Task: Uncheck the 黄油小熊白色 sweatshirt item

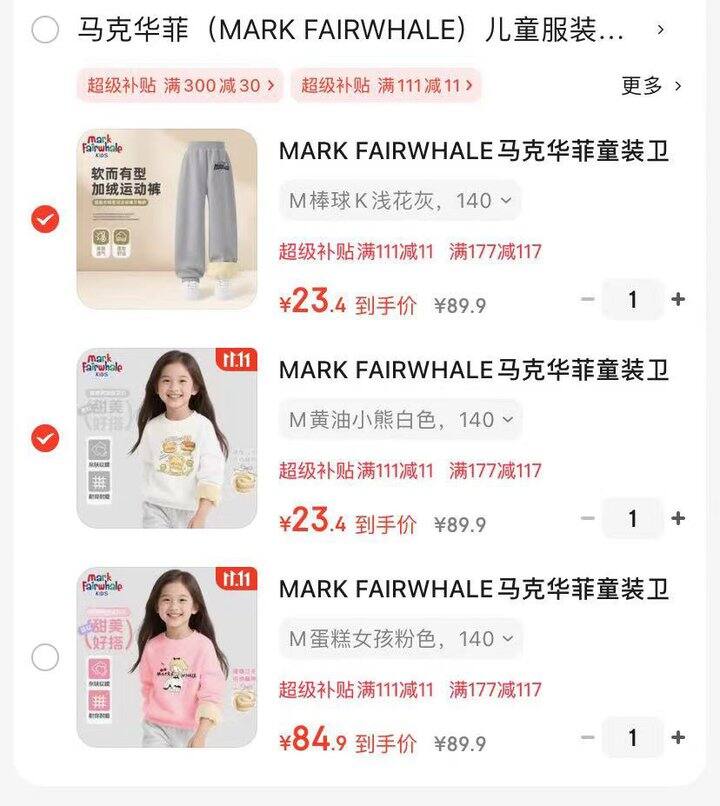Action: click(45, 438)
